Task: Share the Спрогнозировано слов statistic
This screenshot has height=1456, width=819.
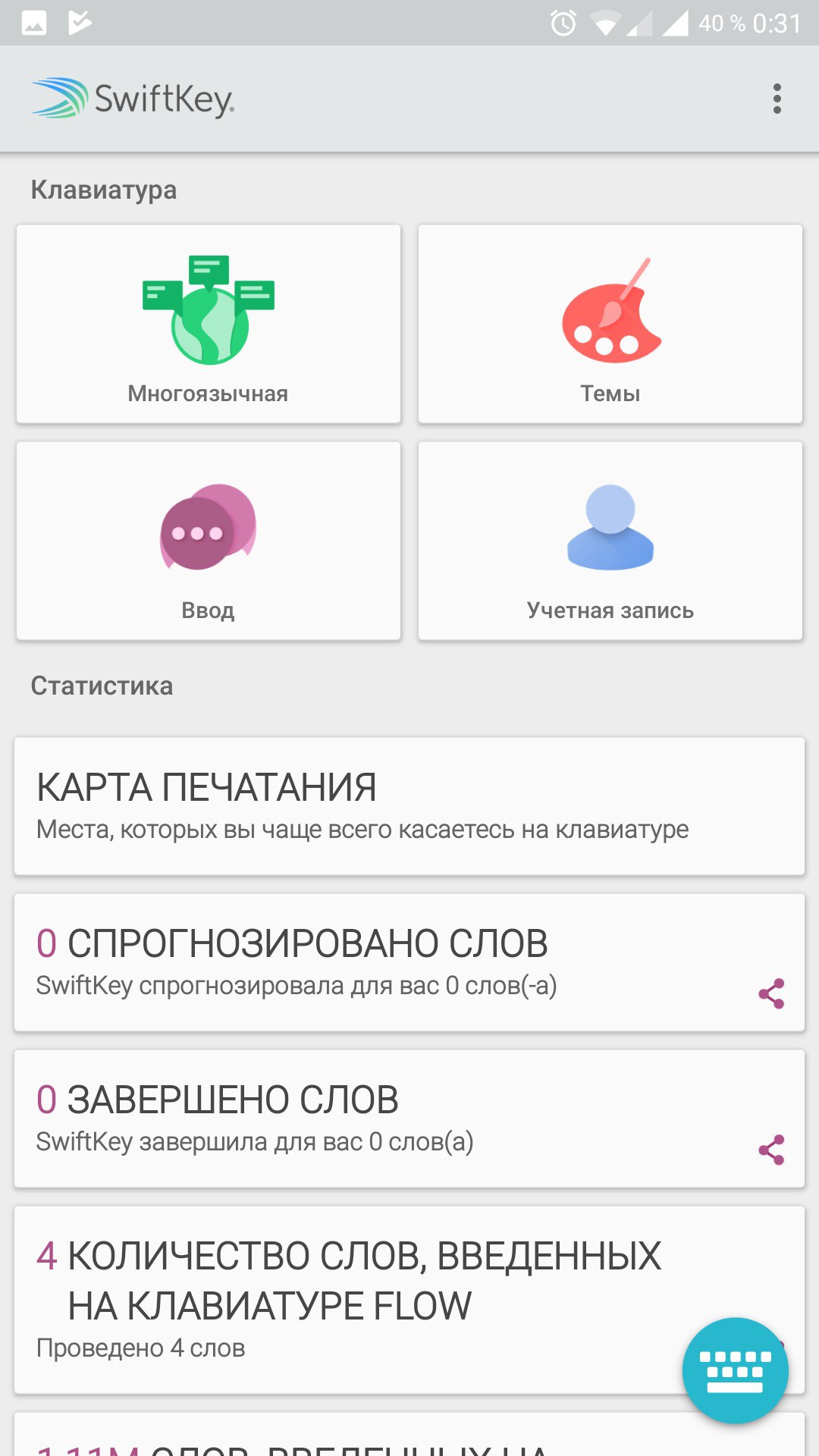Action: [x=771, y=993]
